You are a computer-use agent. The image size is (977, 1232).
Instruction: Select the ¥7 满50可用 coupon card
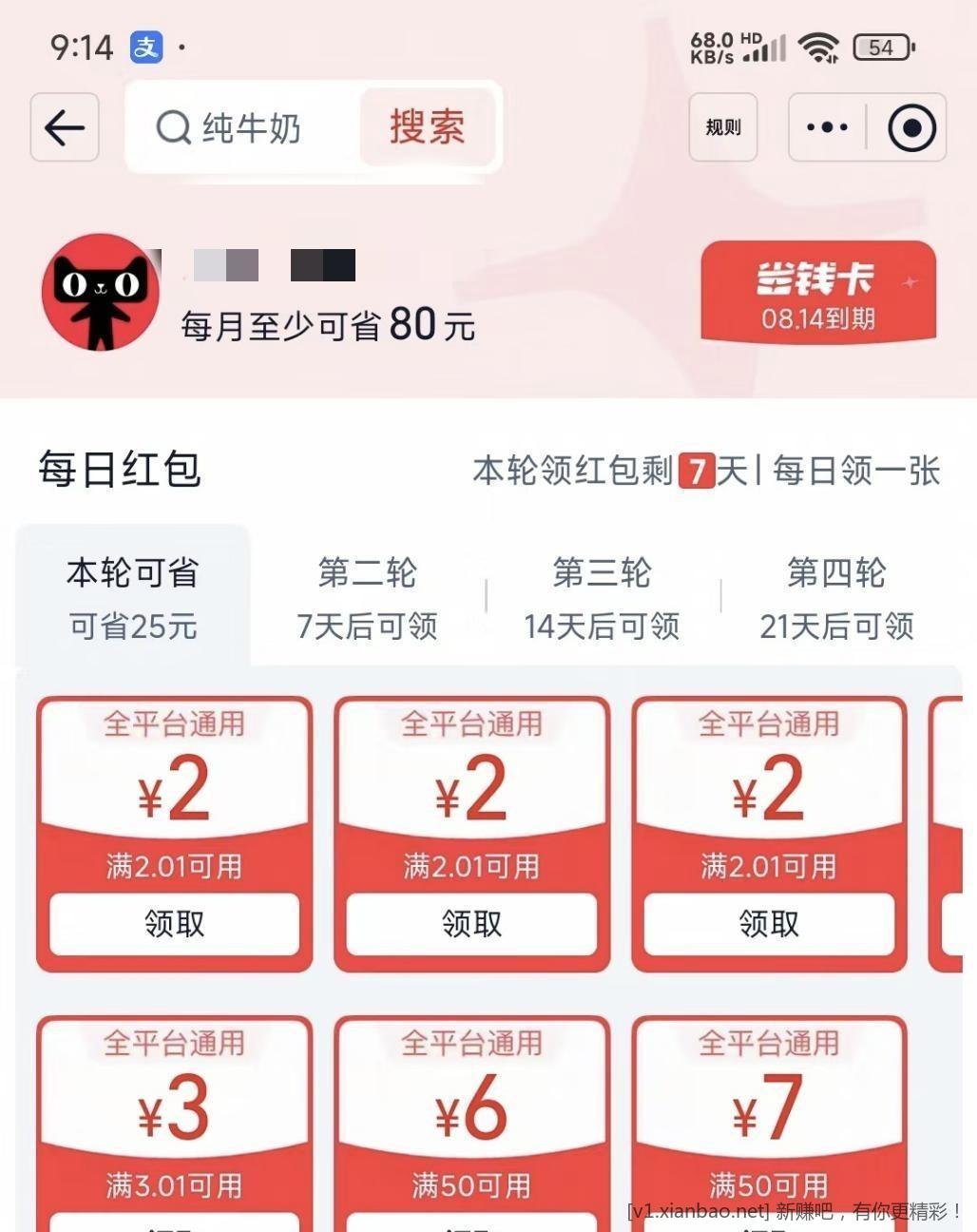[x=768, y=1122]
